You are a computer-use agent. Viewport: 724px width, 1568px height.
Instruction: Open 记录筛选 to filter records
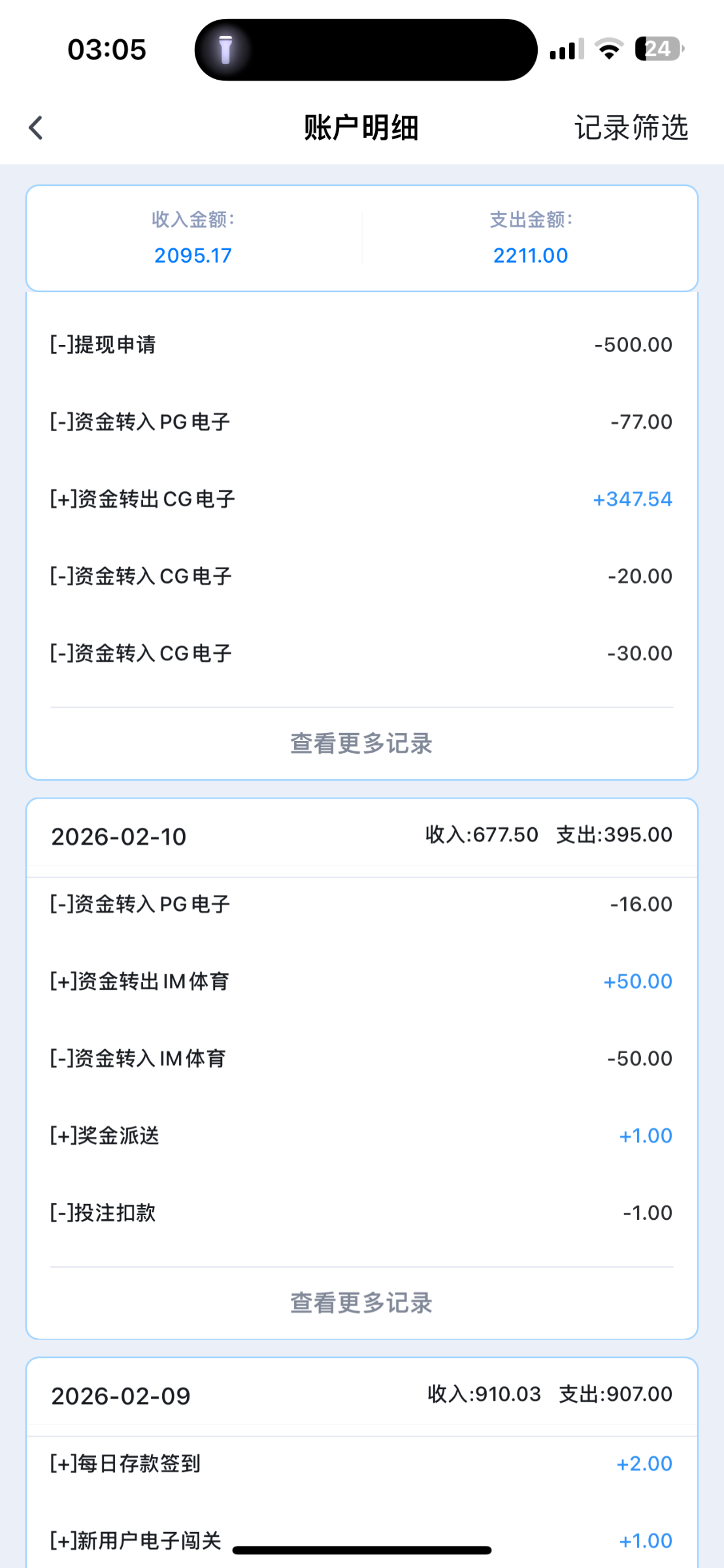pos(630,129)
